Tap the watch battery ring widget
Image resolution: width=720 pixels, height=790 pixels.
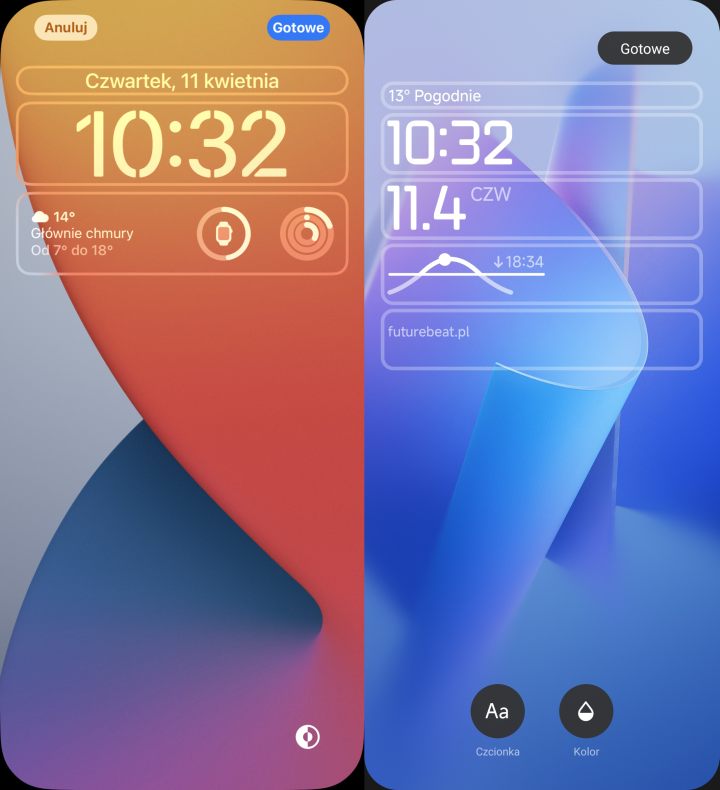tap(223, 233)
